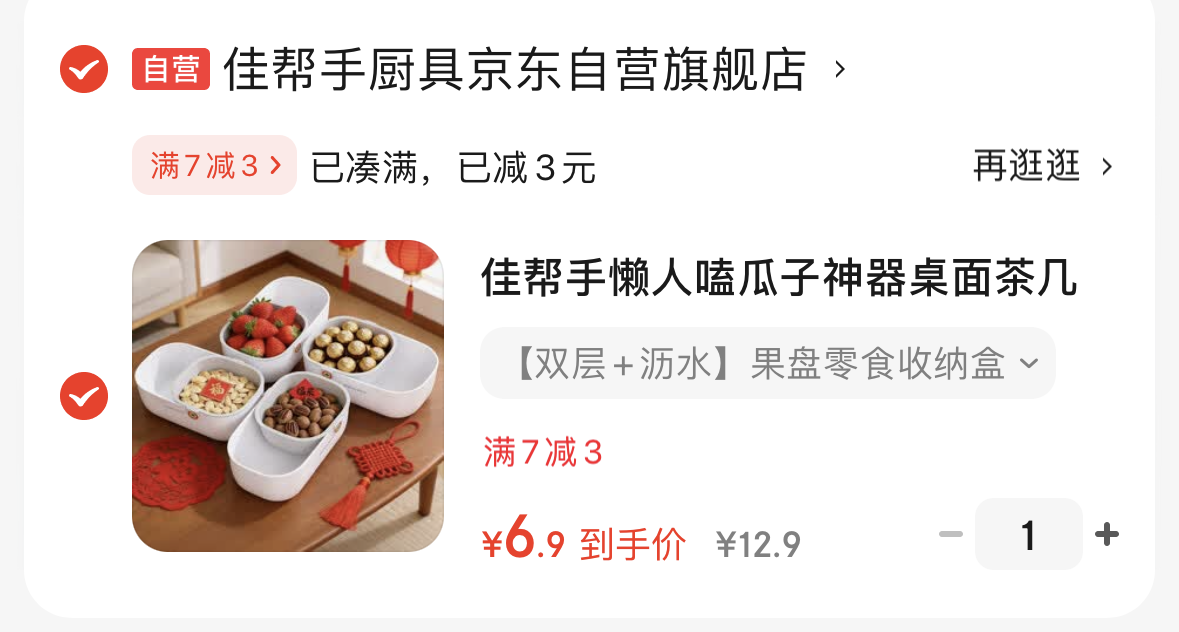The height and width of the screenshot is (632, 1179).
Task: Deselect the 佳帮手懒人嗑瓜子神器 item checkbox
Action: [84, 396]
